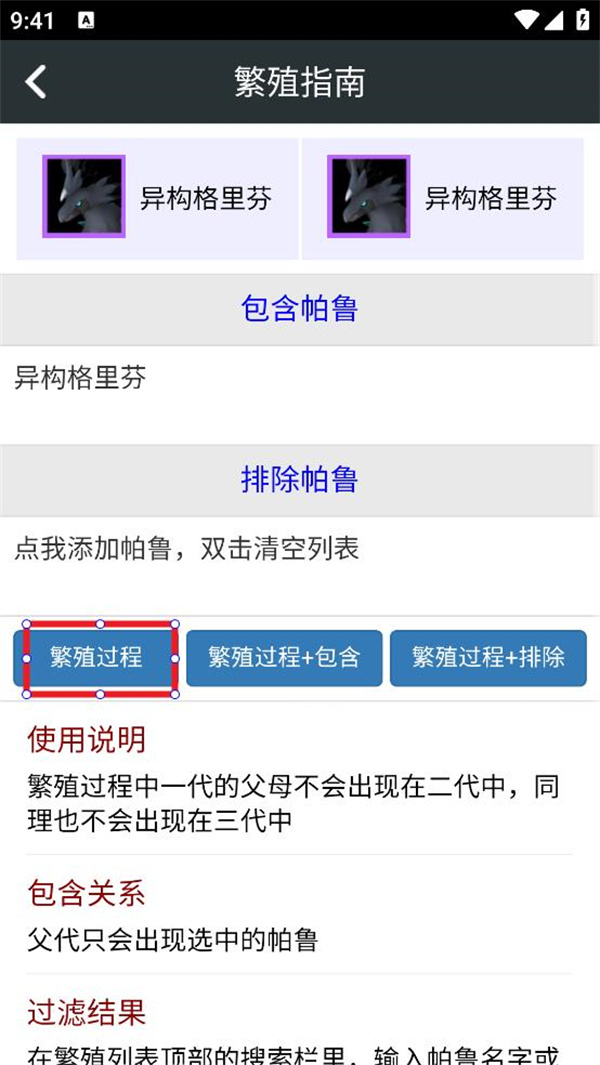Tap 异构格里芬 in the included list
Image resolution: width=600 pixels, height=1065 pixels.
[x=80, y=378]
